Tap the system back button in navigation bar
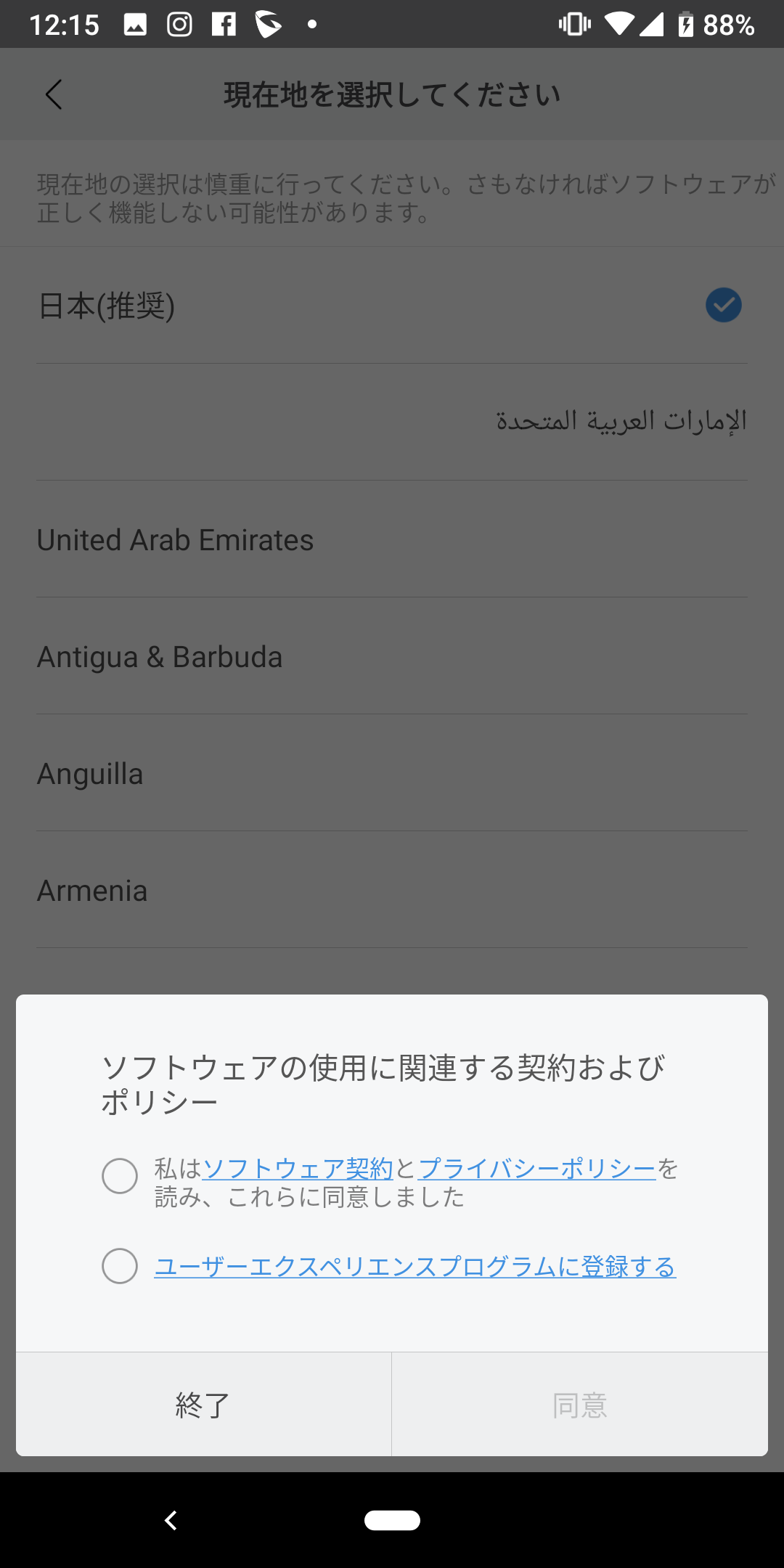Image resolution: width=784 pixels, height=1568 pixels. [x=171, y=1520]
